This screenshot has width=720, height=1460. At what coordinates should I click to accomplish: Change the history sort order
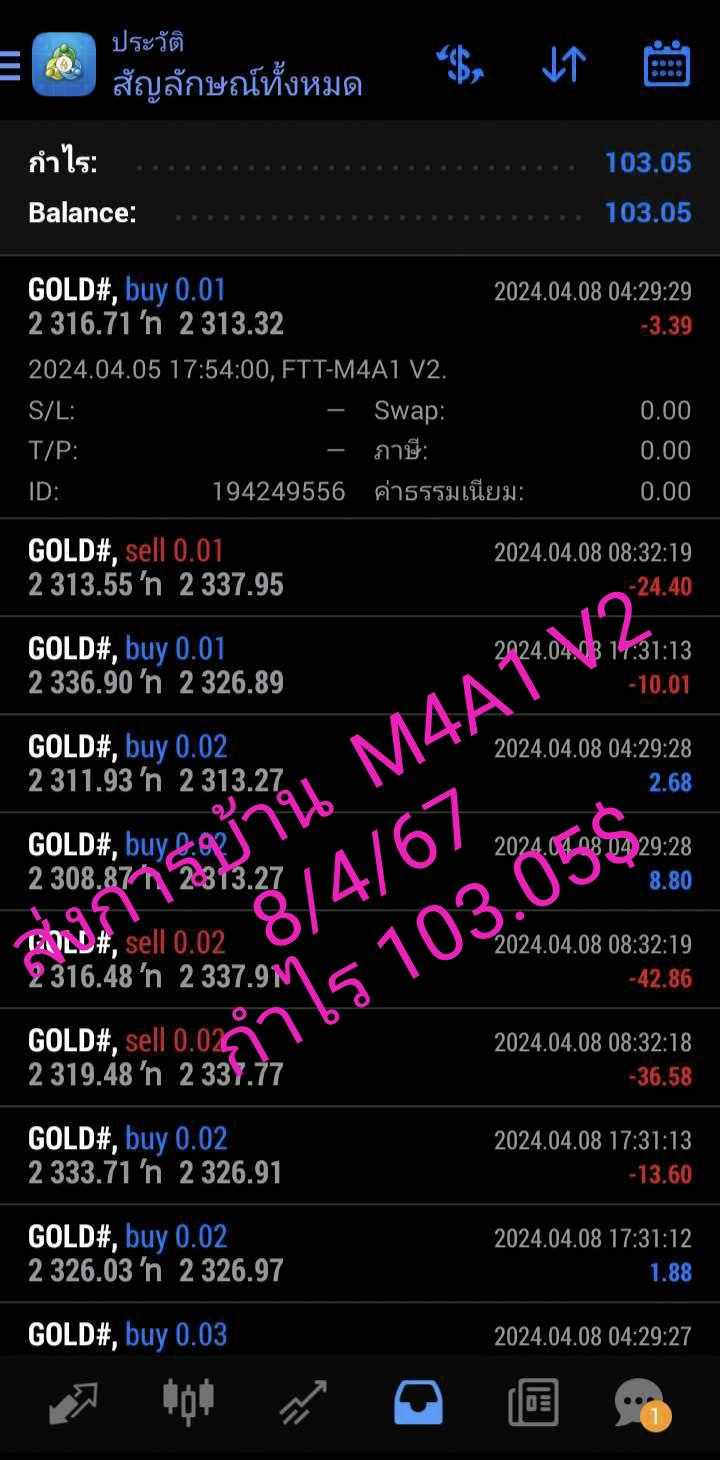click(x=563, y=65)
